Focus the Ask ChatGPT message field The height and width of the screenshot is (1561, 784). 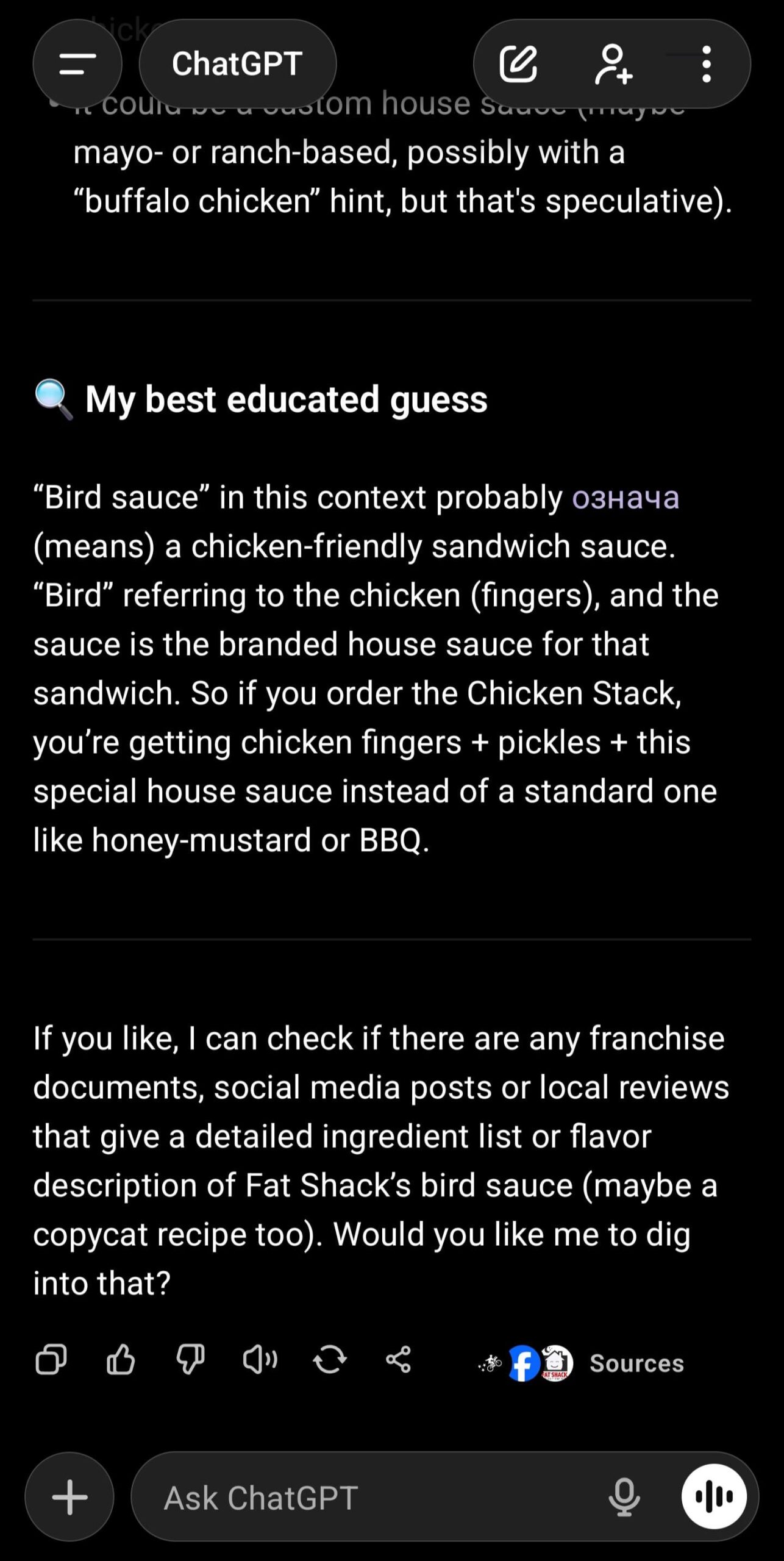tap(366, 1497)
